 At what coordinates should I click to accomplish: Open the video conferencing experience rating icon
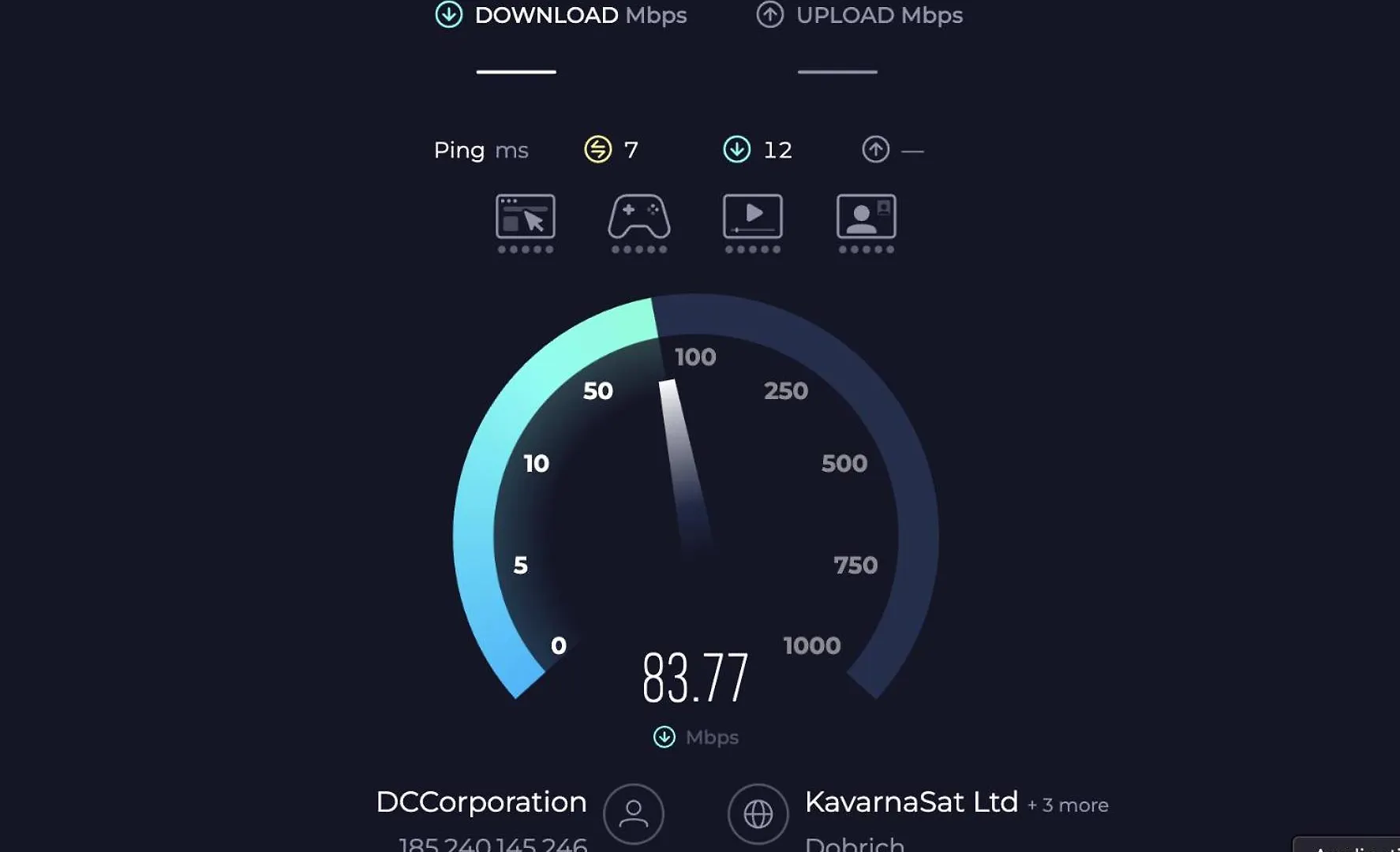(x=867, y=218)
